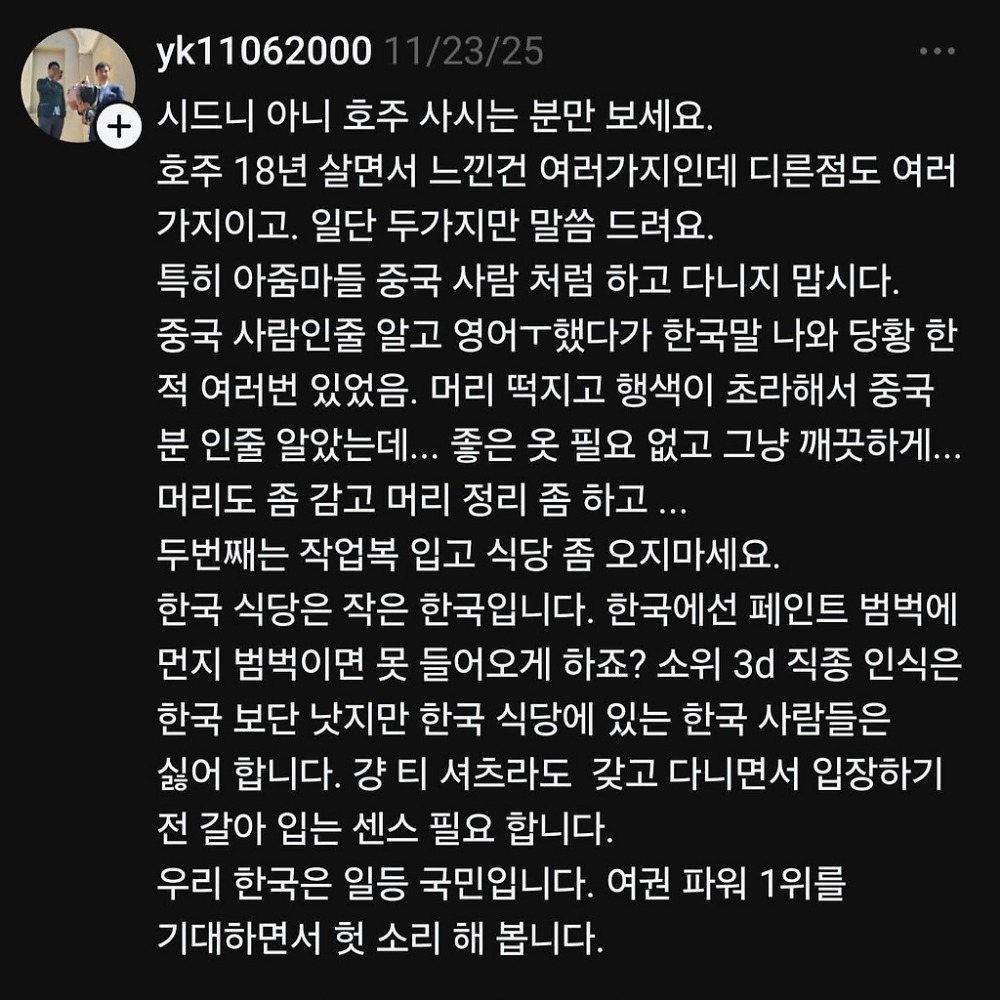Follow yk11062000 with the plus badge
1000x1000 pixels.
coord(119,129)
